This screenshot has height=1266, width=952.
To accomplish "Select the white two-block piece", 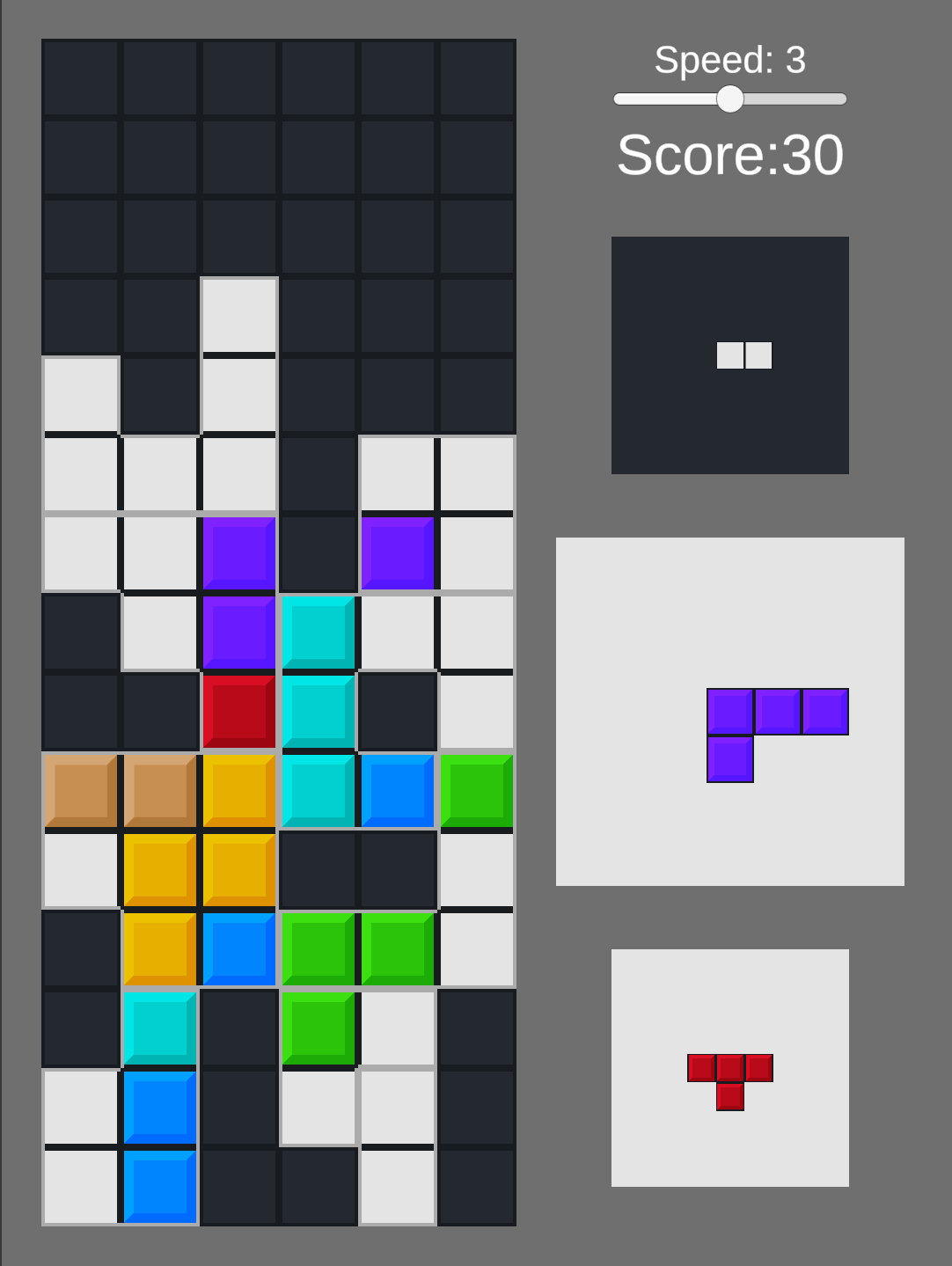I will pos(743,355).
